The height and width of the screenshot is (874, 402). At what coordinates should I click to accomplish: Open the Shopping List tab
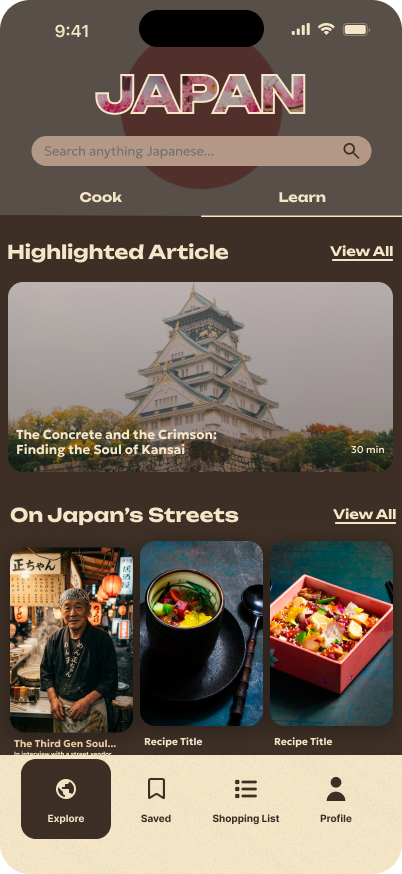(246, 800)
